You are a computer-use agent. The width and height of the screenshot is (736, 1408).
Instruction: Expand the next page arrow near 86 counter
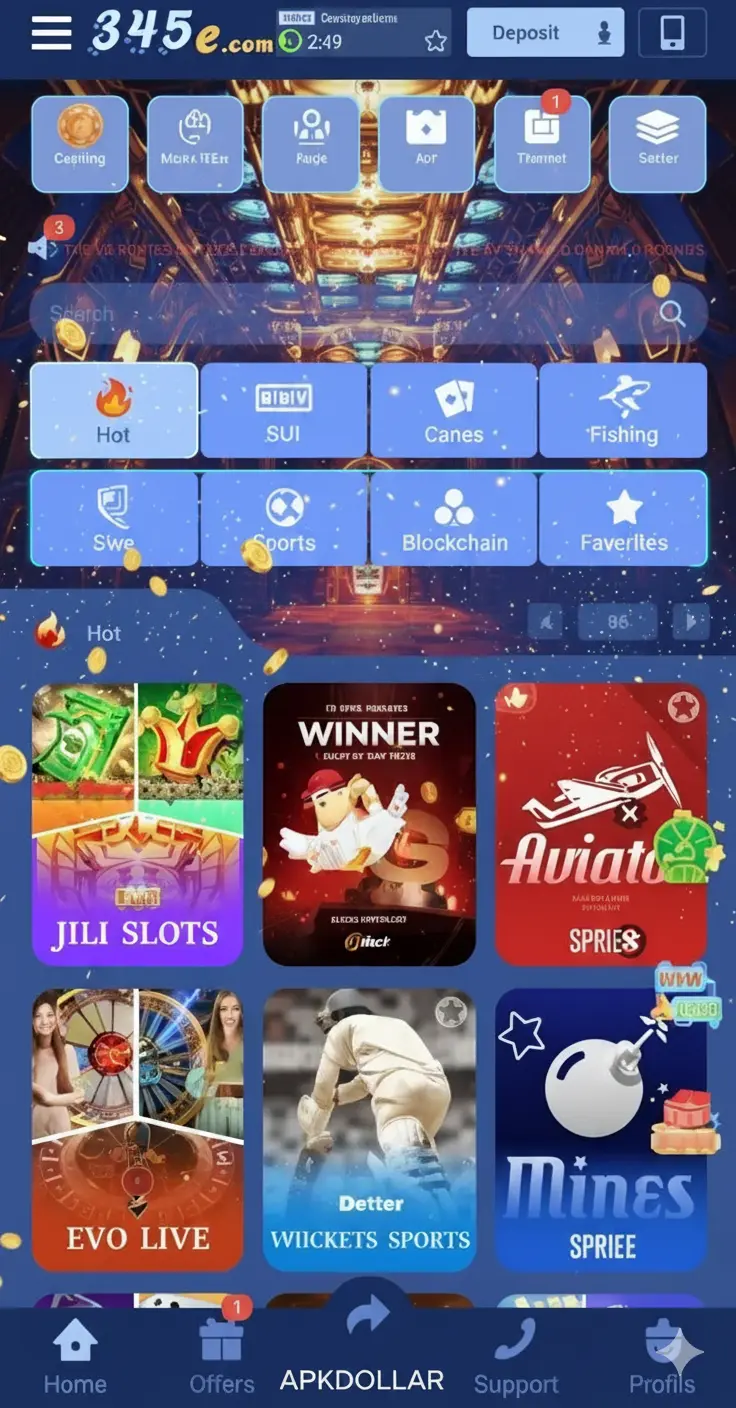click(691, 622)
